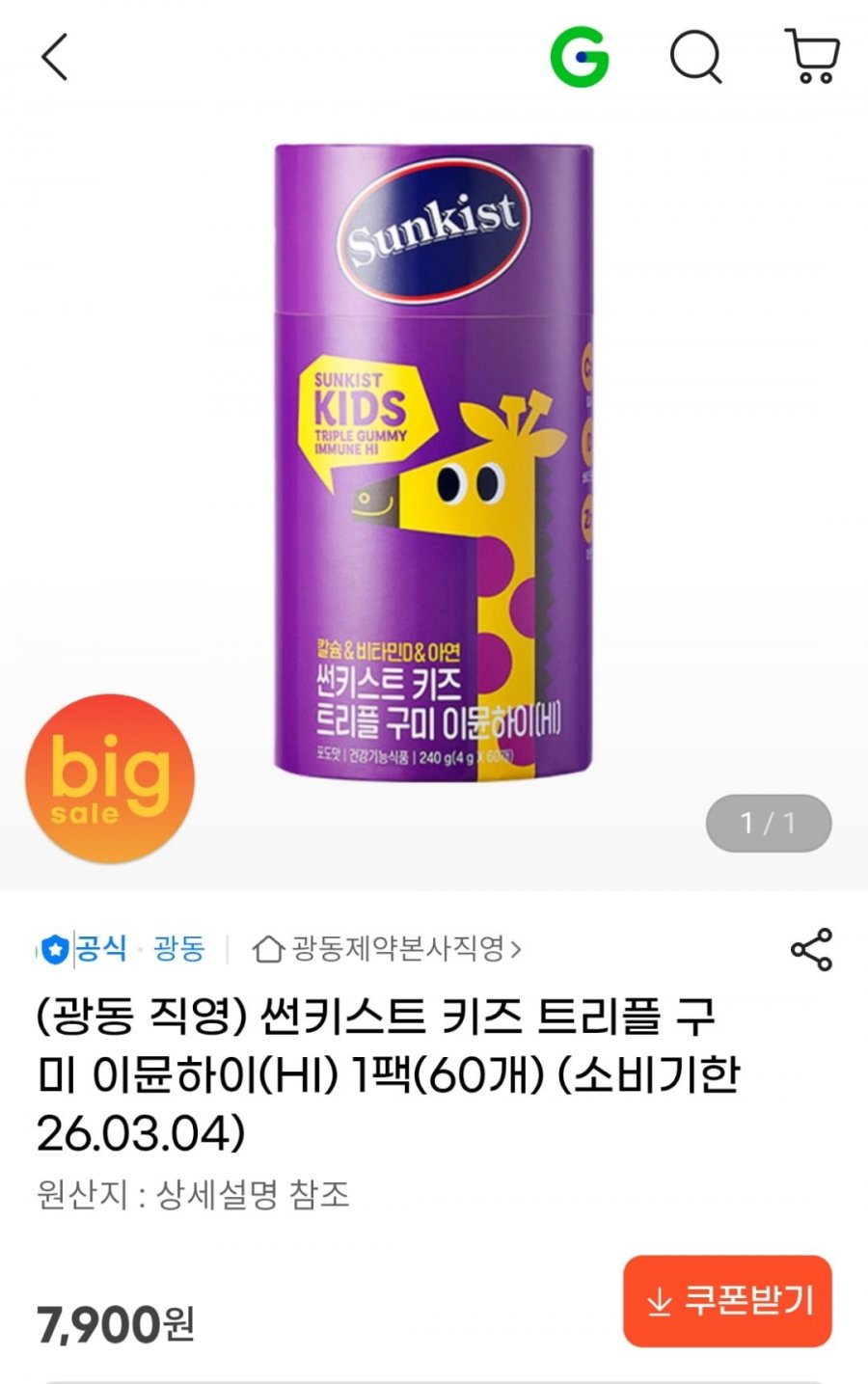
Task: Open the Sunkist Kids product image
Action: (434, 463)
